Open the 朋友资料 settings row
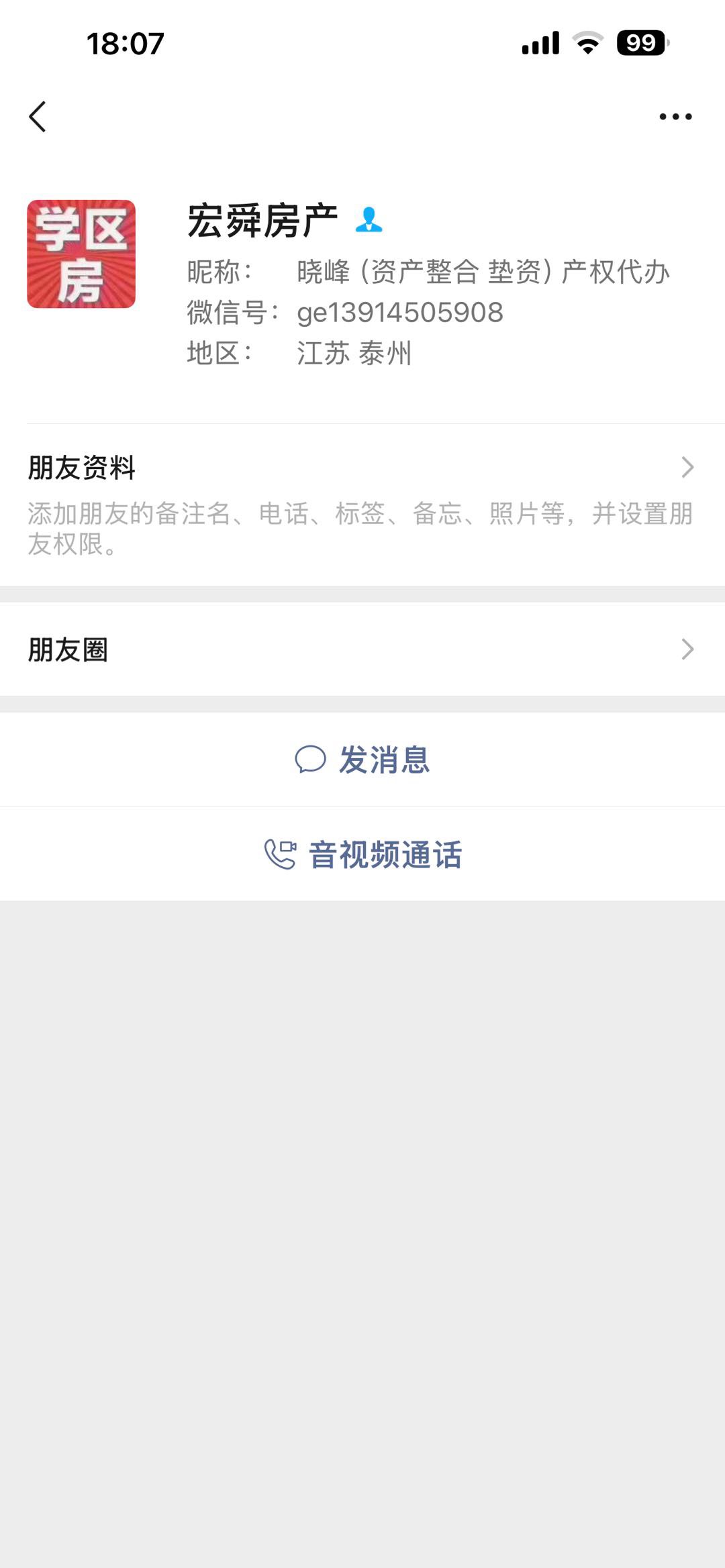Screen dimensions: 725x1568 (362, 503)
